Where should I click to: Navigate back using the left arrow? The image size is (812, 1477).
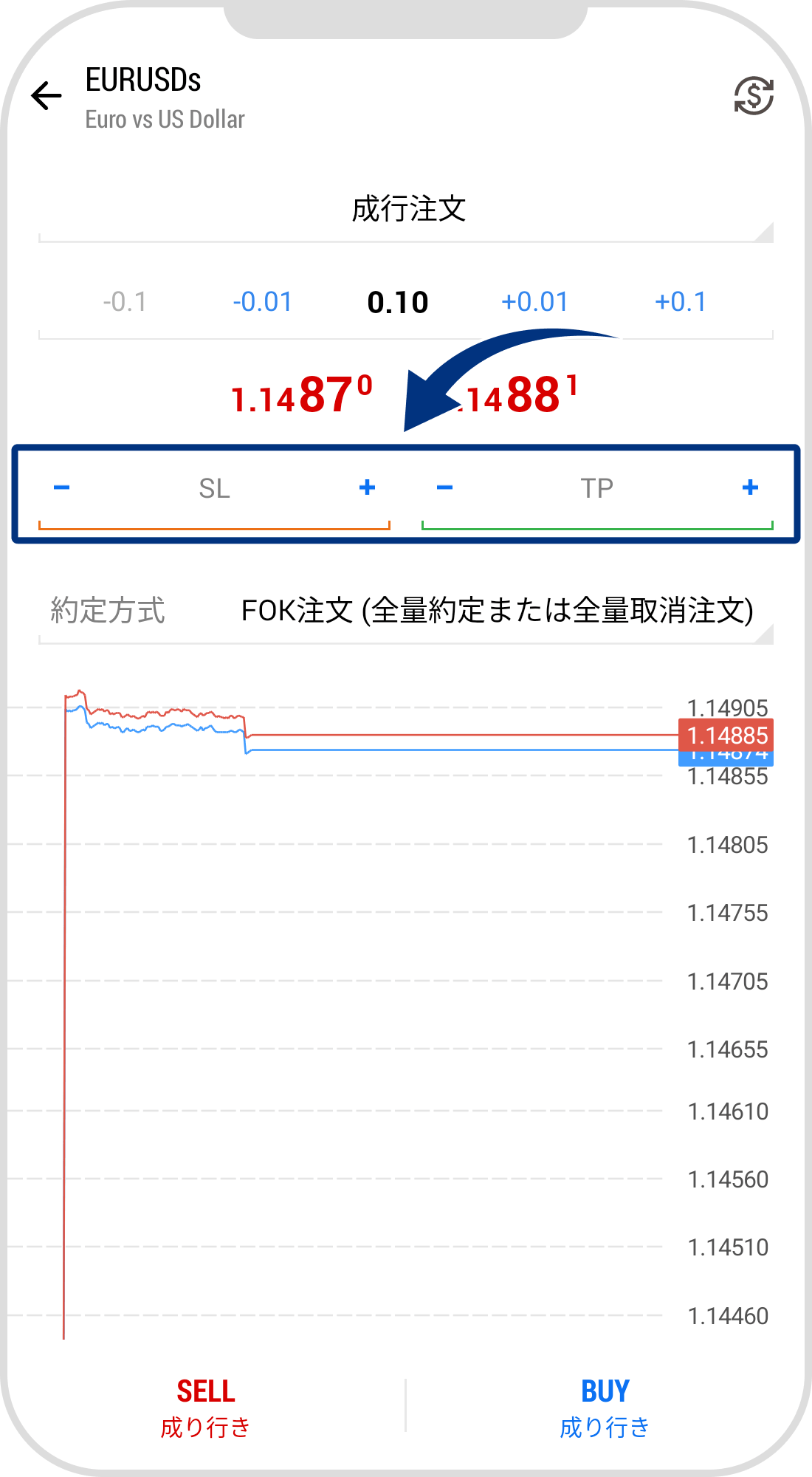click(x=46, y=95)
